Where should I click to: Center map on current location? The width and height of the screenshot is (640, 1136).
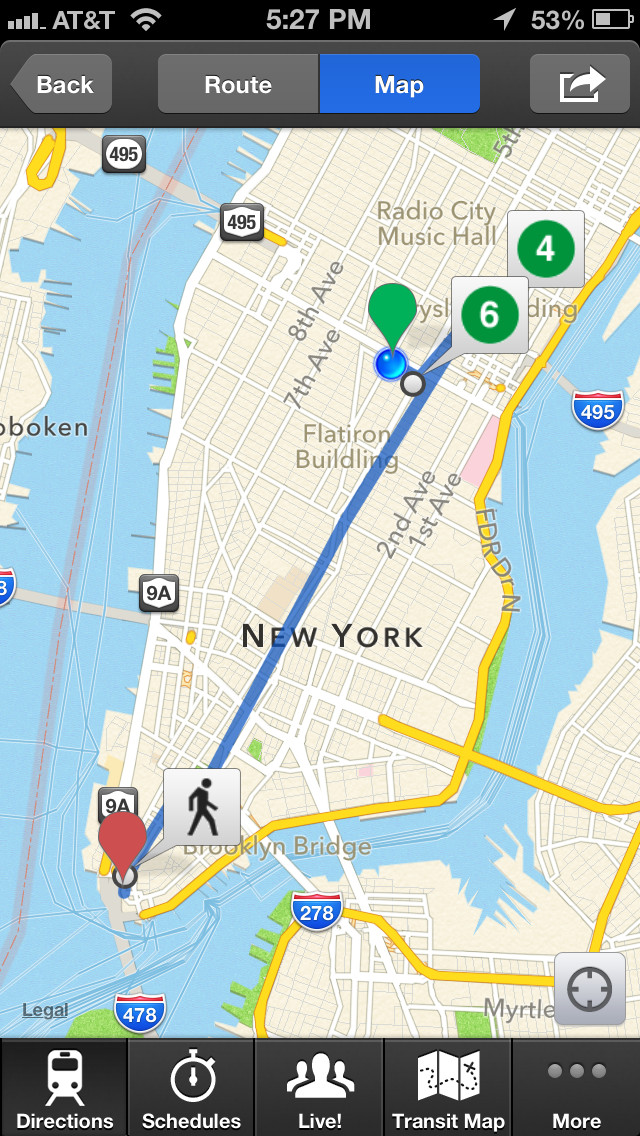click(589, 987)
